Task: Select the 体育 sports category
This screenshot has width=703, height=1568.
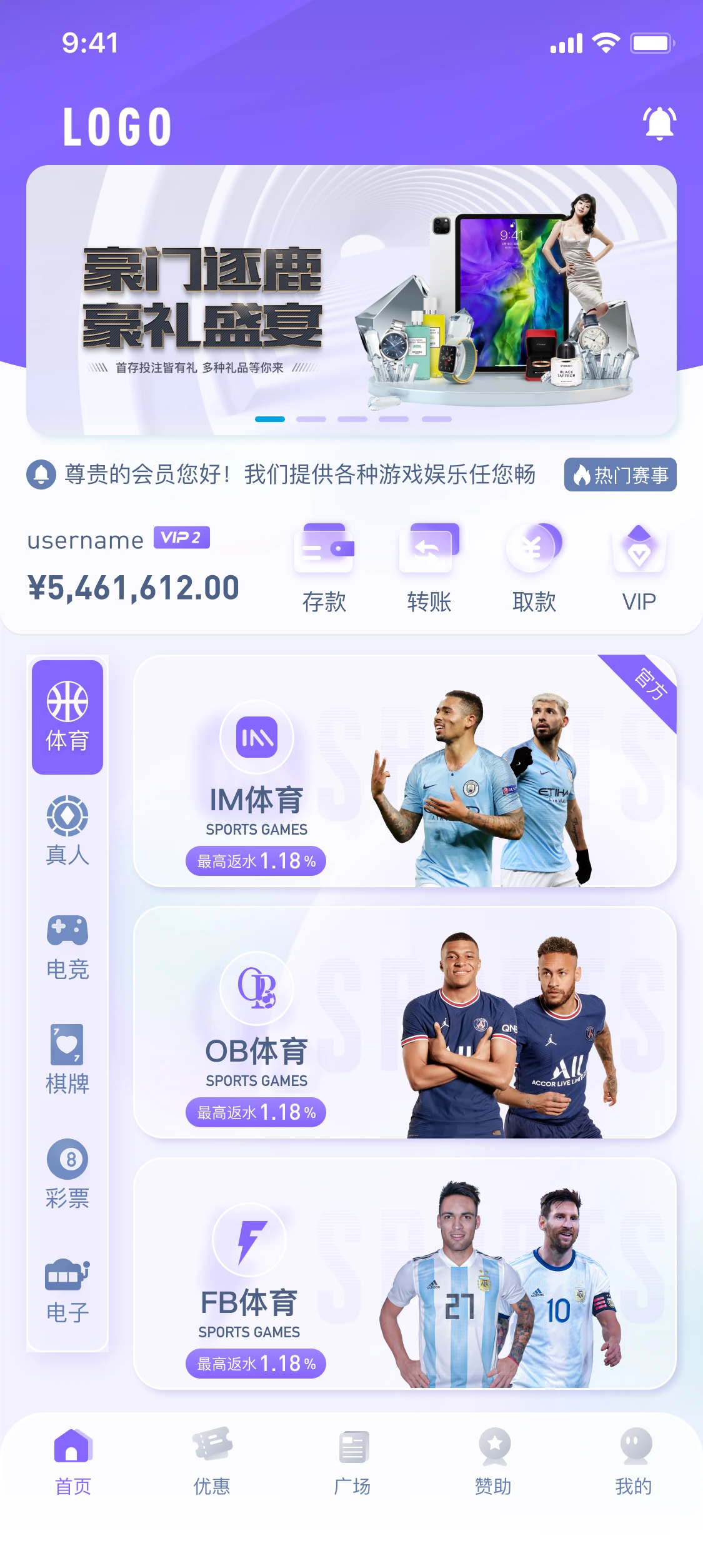Action: (x=67, y=717)
